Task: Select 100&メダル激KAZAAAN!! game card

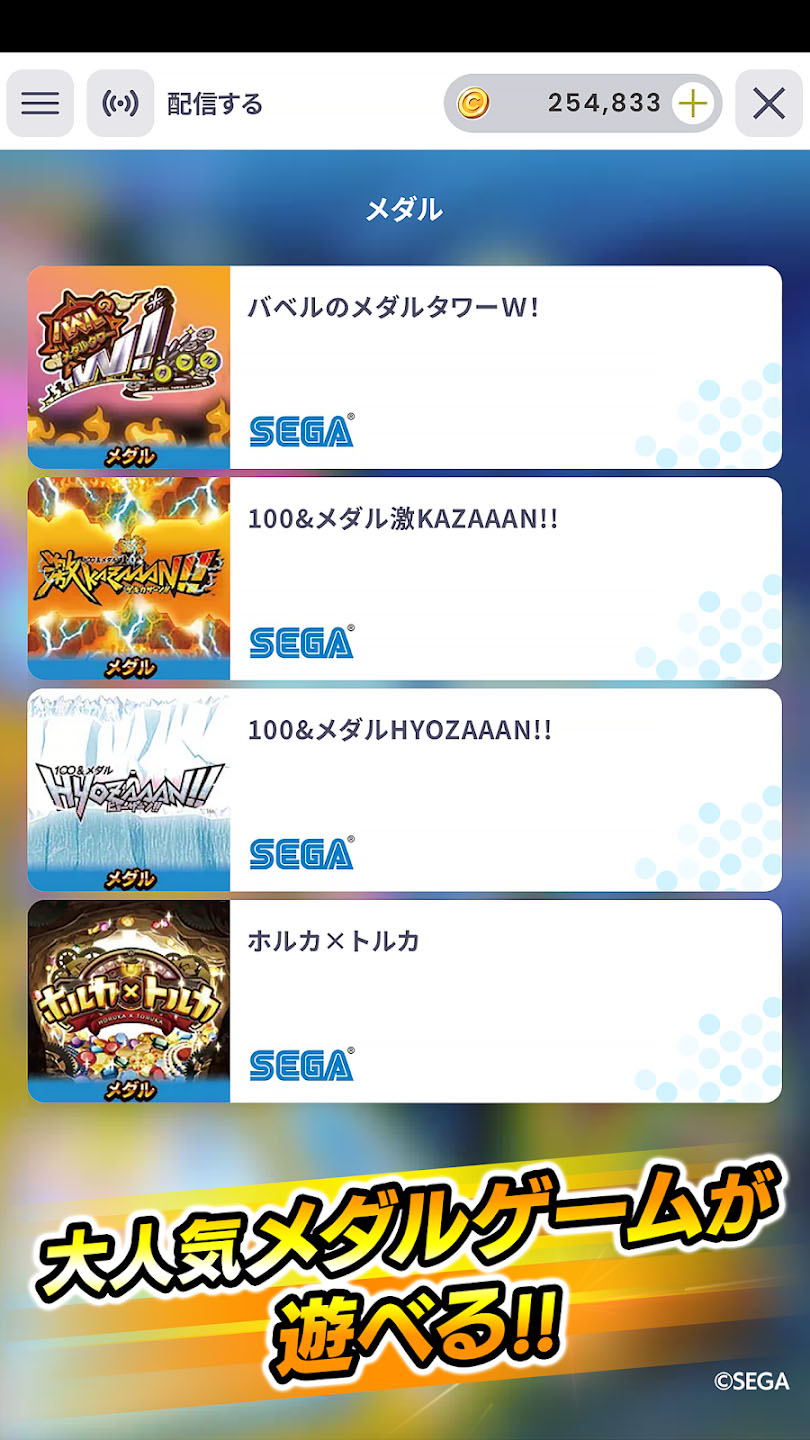Action: coord(404,578)
